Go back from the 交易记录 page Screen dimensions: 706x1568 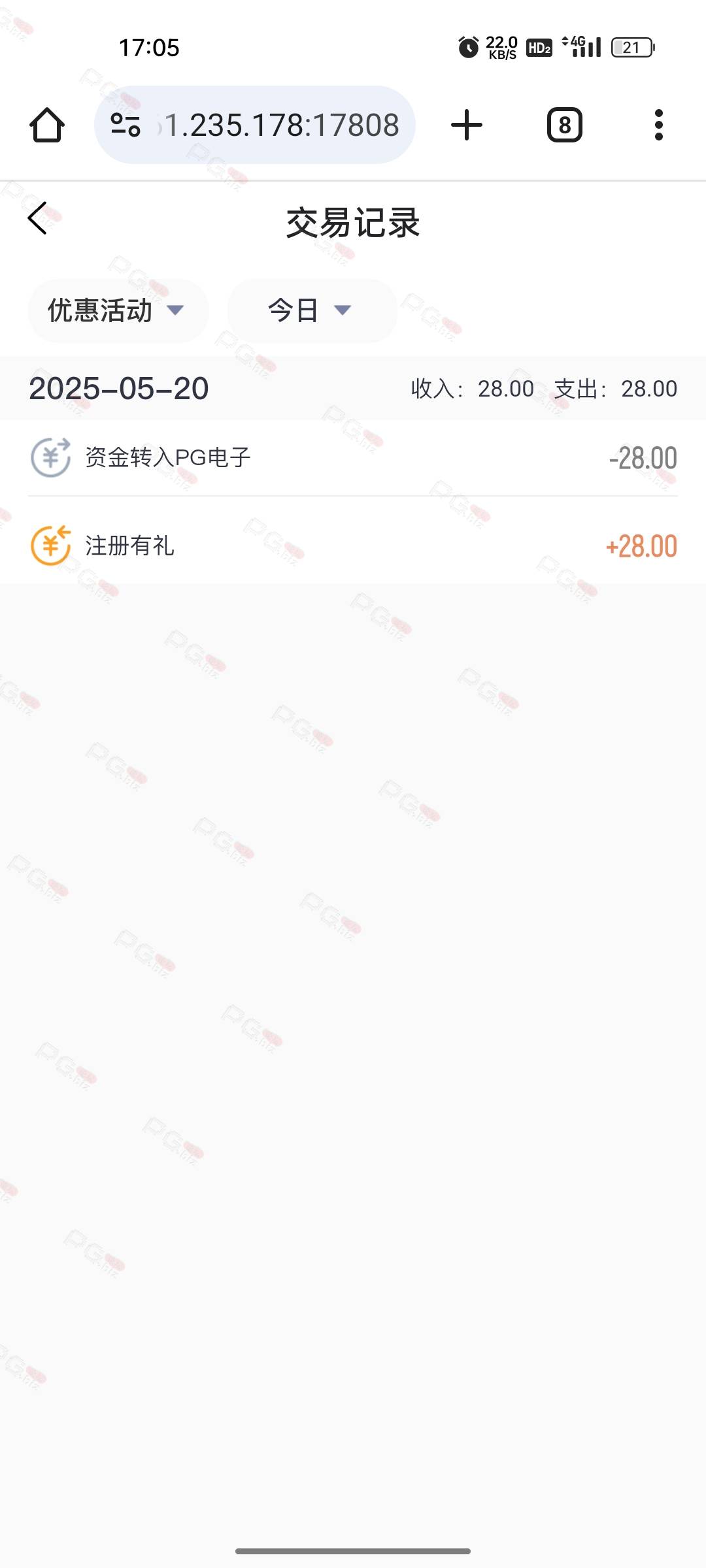click(x=37, y=218)
